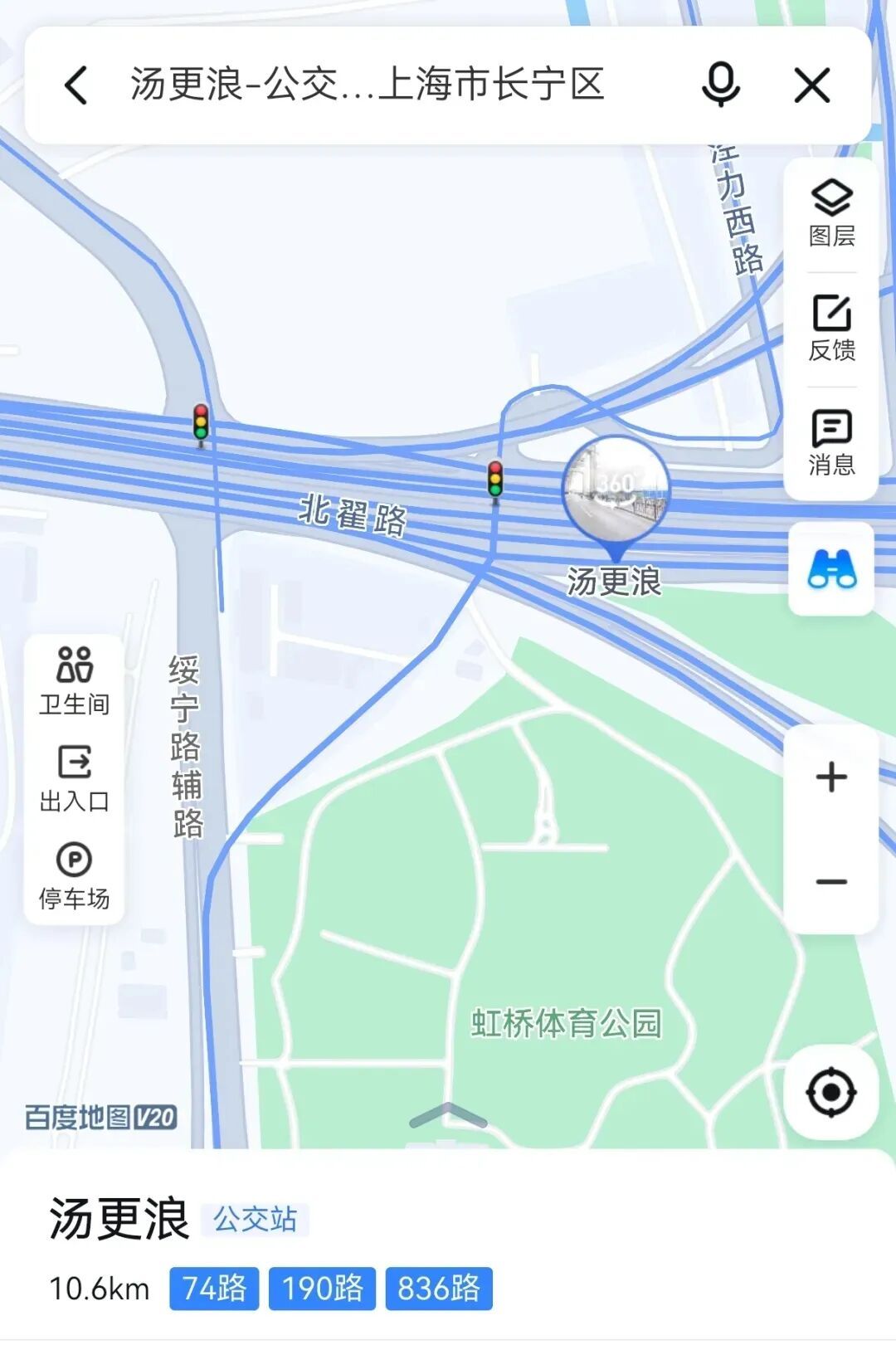896x1345 pixels.
Task: Open the binoculars explore button
Action: [x=831, y=569]
